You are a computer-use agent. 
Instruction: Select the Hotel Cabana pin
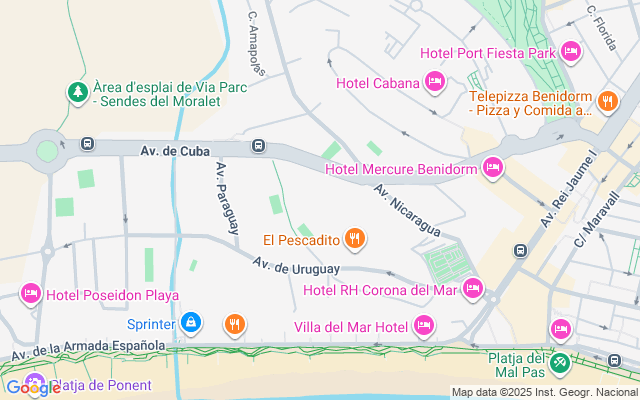point(434,82)
